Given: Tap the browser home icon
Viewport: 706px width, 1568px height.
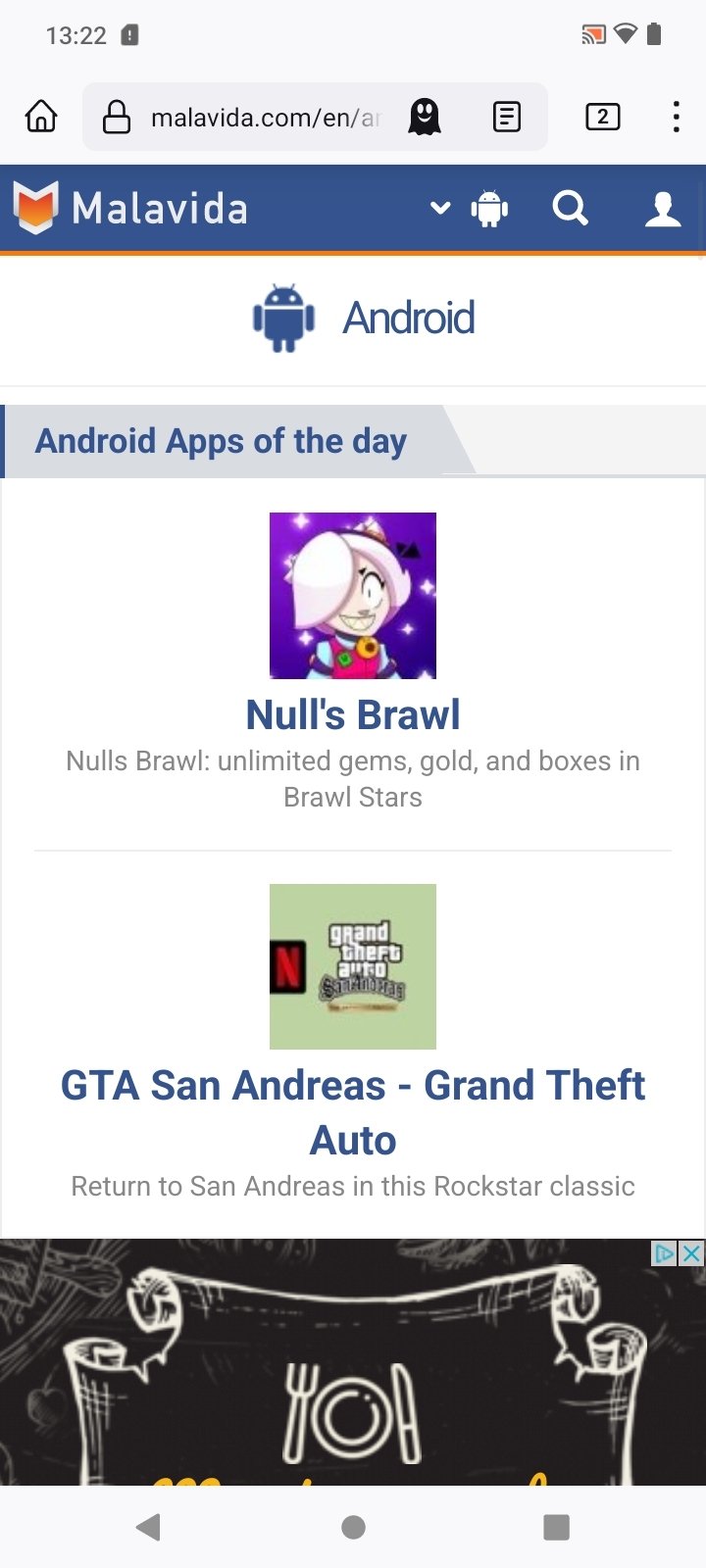Looking at the screenshot, I should click(x=41, y=117).
